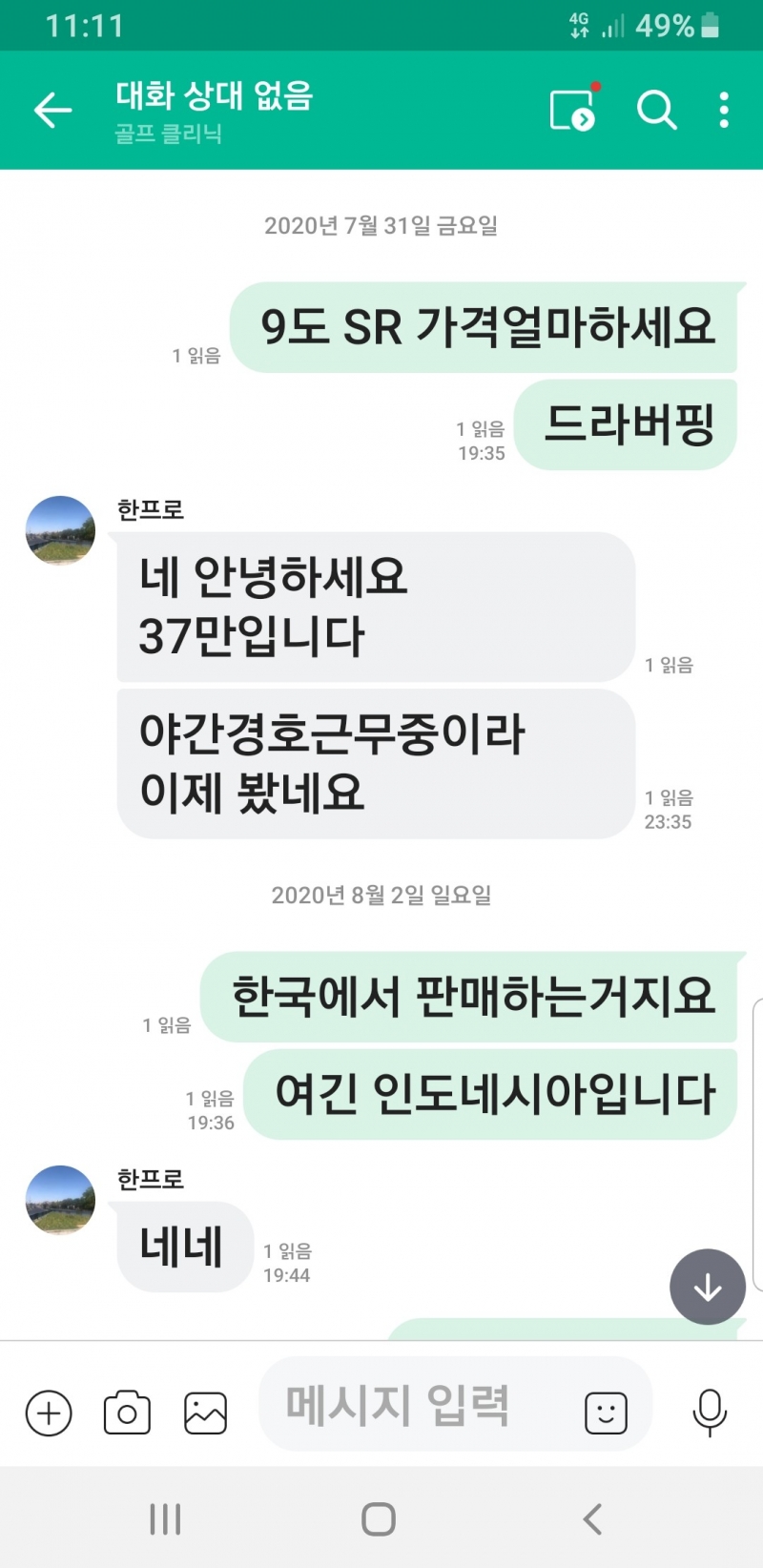Start voice input with the microphone

click(709, 1413)
